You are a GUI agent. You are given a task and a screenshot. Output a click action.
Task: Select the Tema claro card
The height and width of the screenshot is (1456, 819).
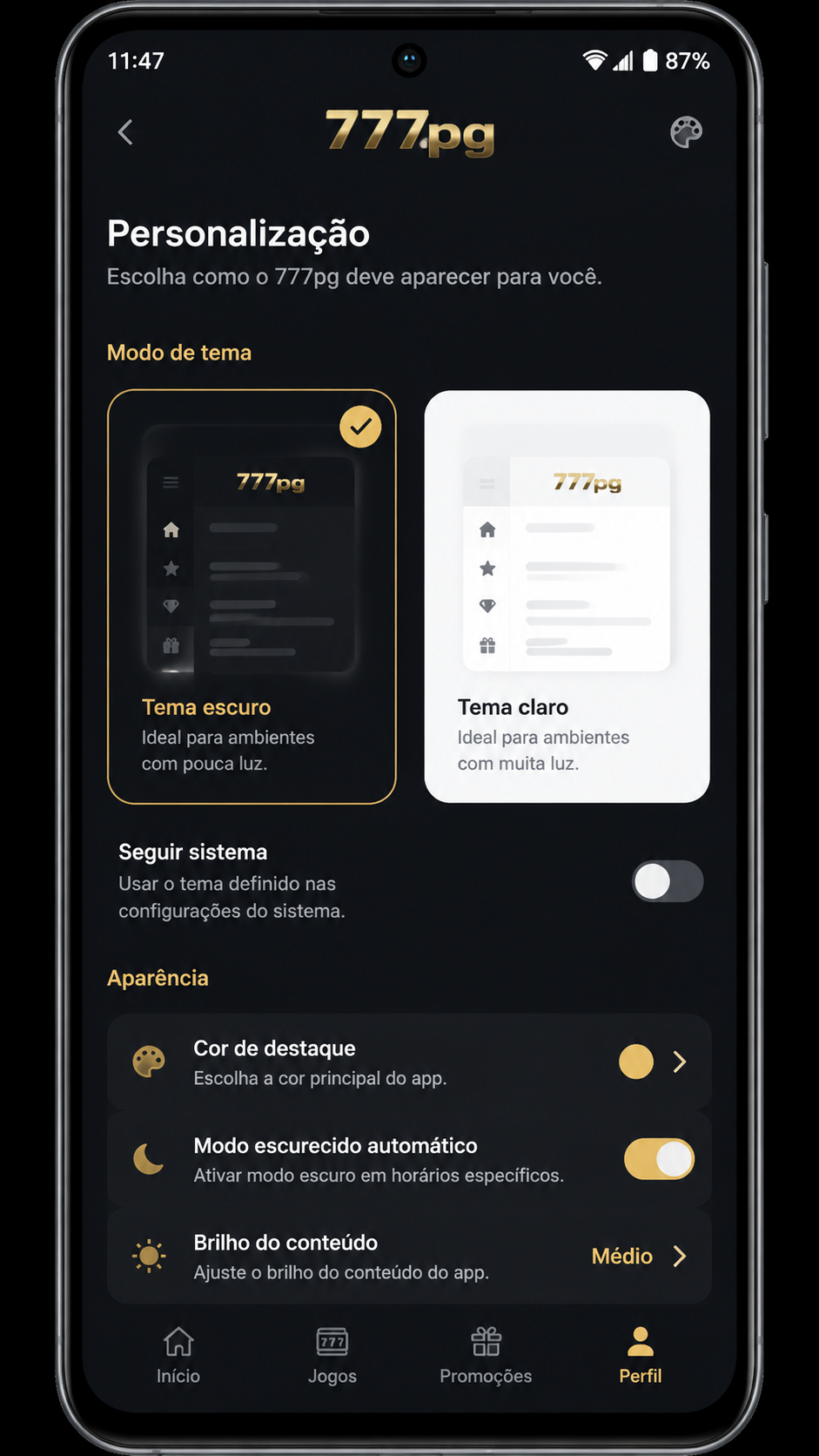(567, 597)
